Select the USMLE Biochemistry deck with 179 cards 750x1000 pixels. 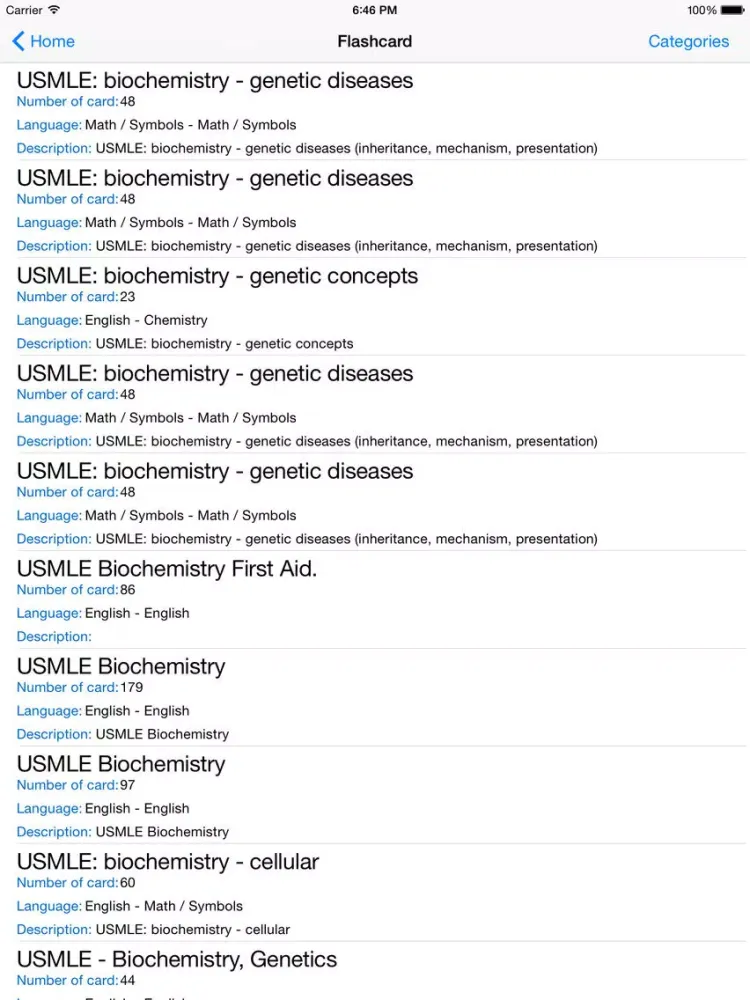(x=120, y=666)
